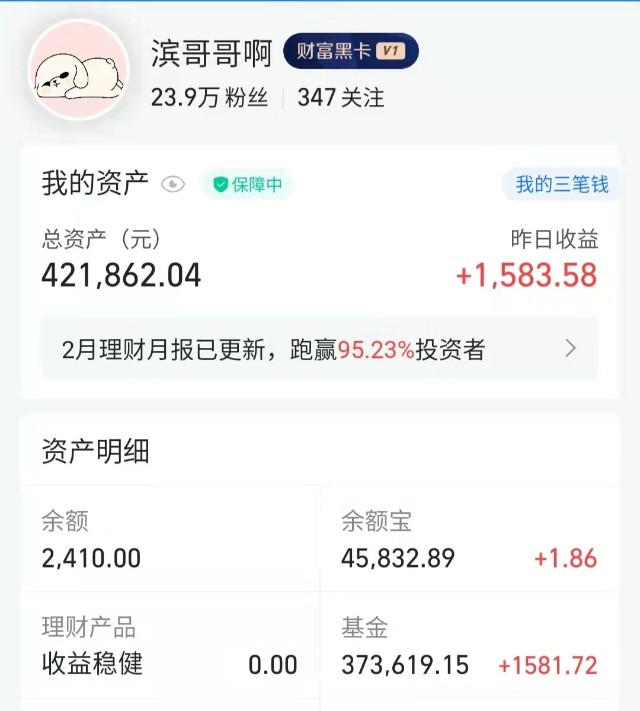Open the 基金 fund tile

pos(469,646)
